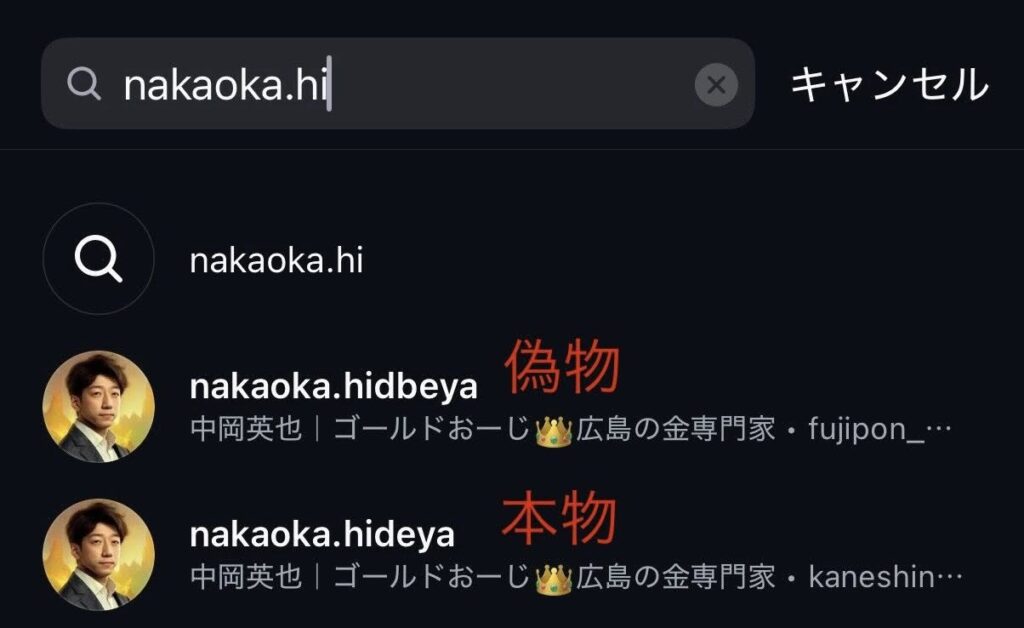Viewport: 1024px width, 628px height.
Task: Search for the query nakaoka.hi suggestion
Action: click(276, 261)
